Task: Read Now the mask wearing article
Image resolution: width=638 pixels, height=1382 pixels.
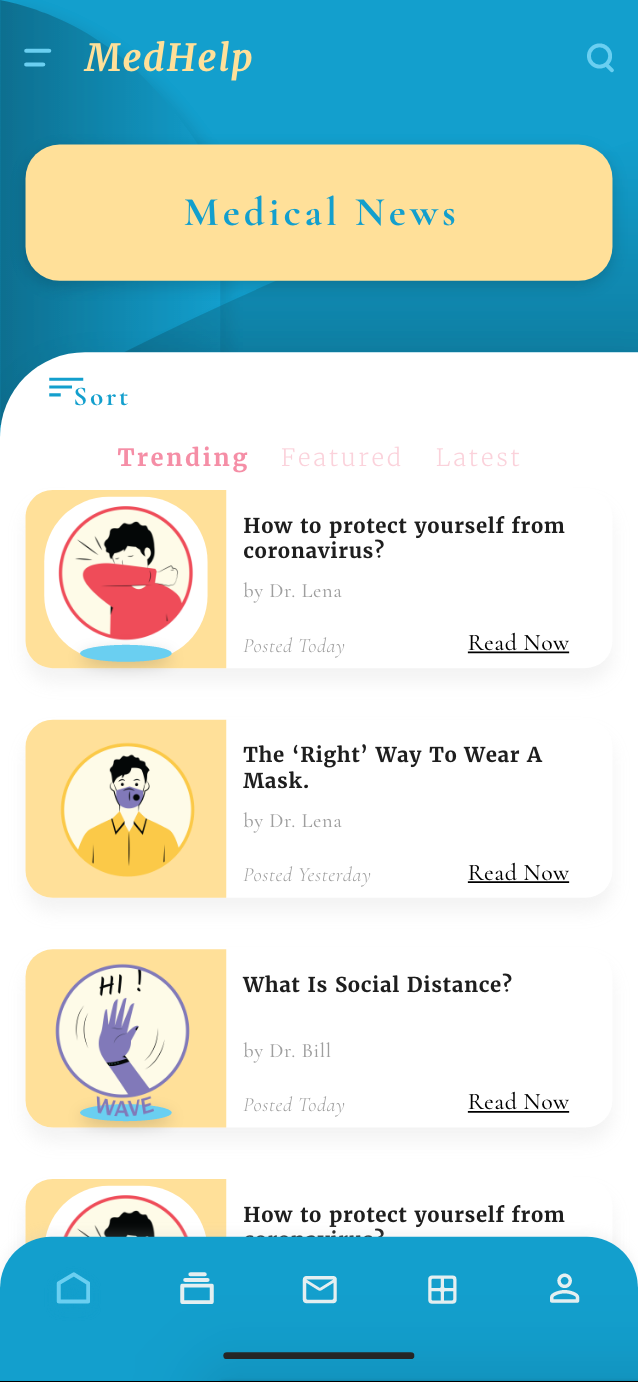Action: [x=518, y=873]
